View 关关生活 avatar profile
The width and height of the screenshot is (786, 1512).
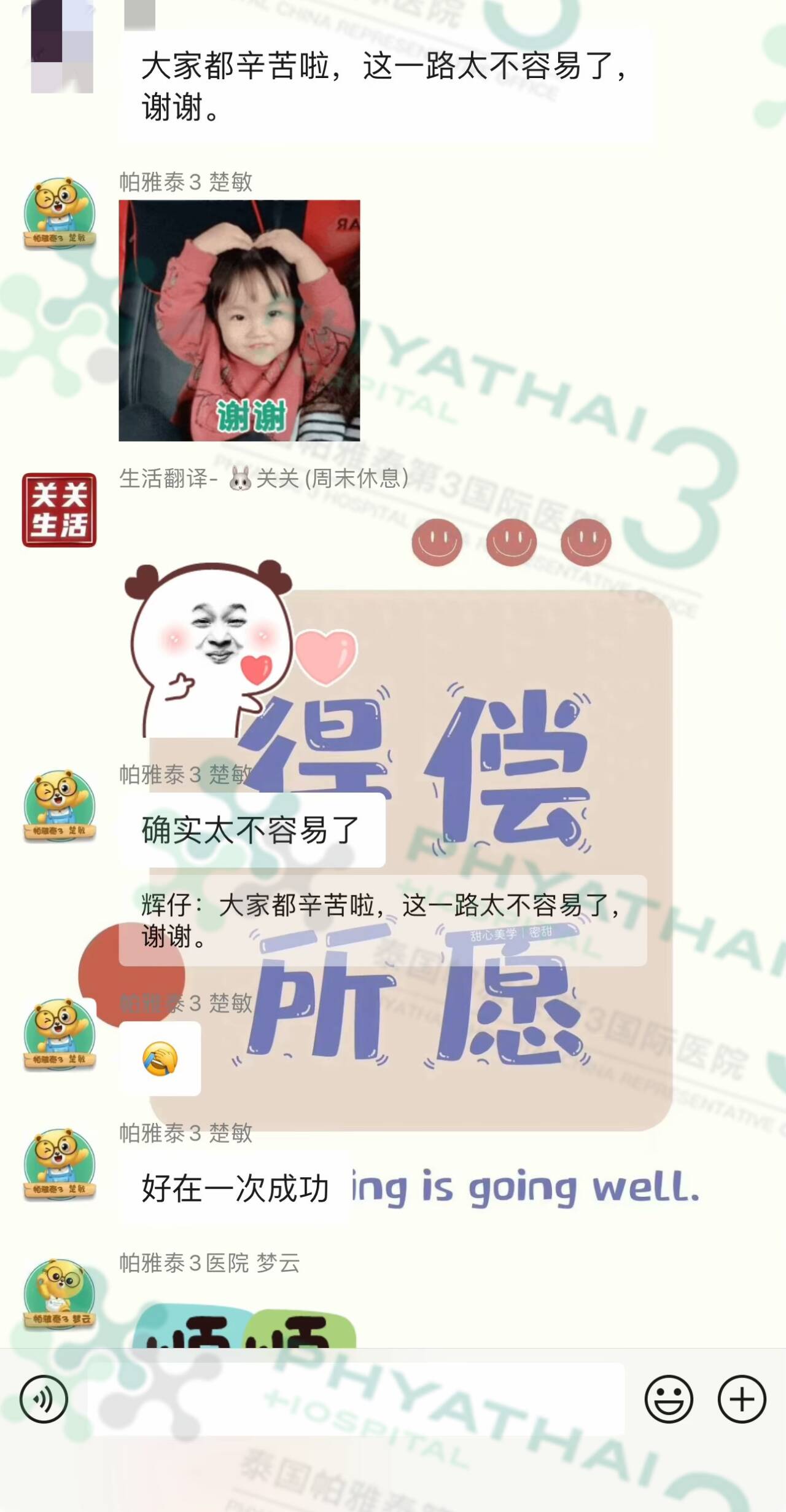(x=60, y=510)
